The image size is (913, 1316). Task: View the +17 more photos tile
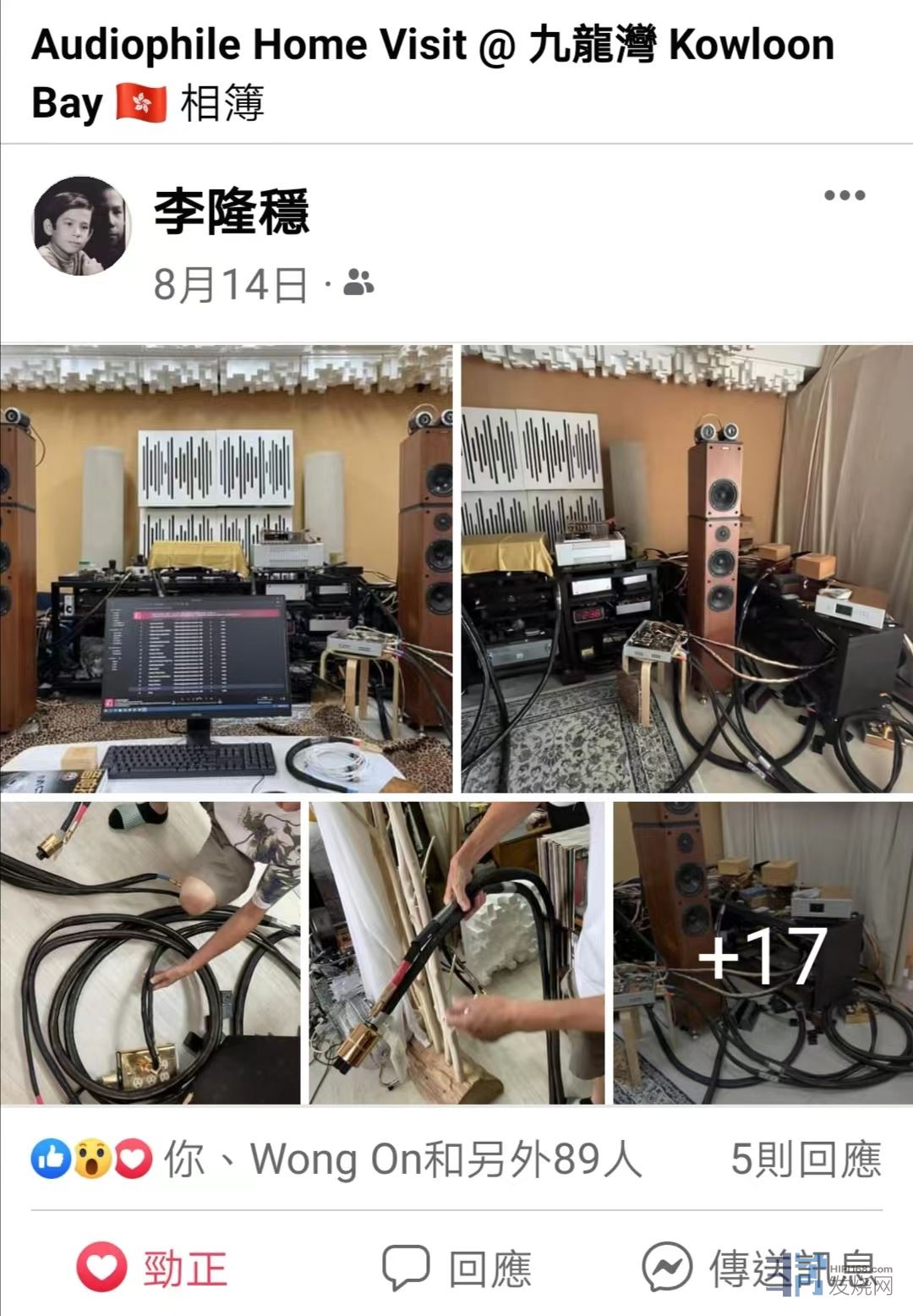click(763, 953)
